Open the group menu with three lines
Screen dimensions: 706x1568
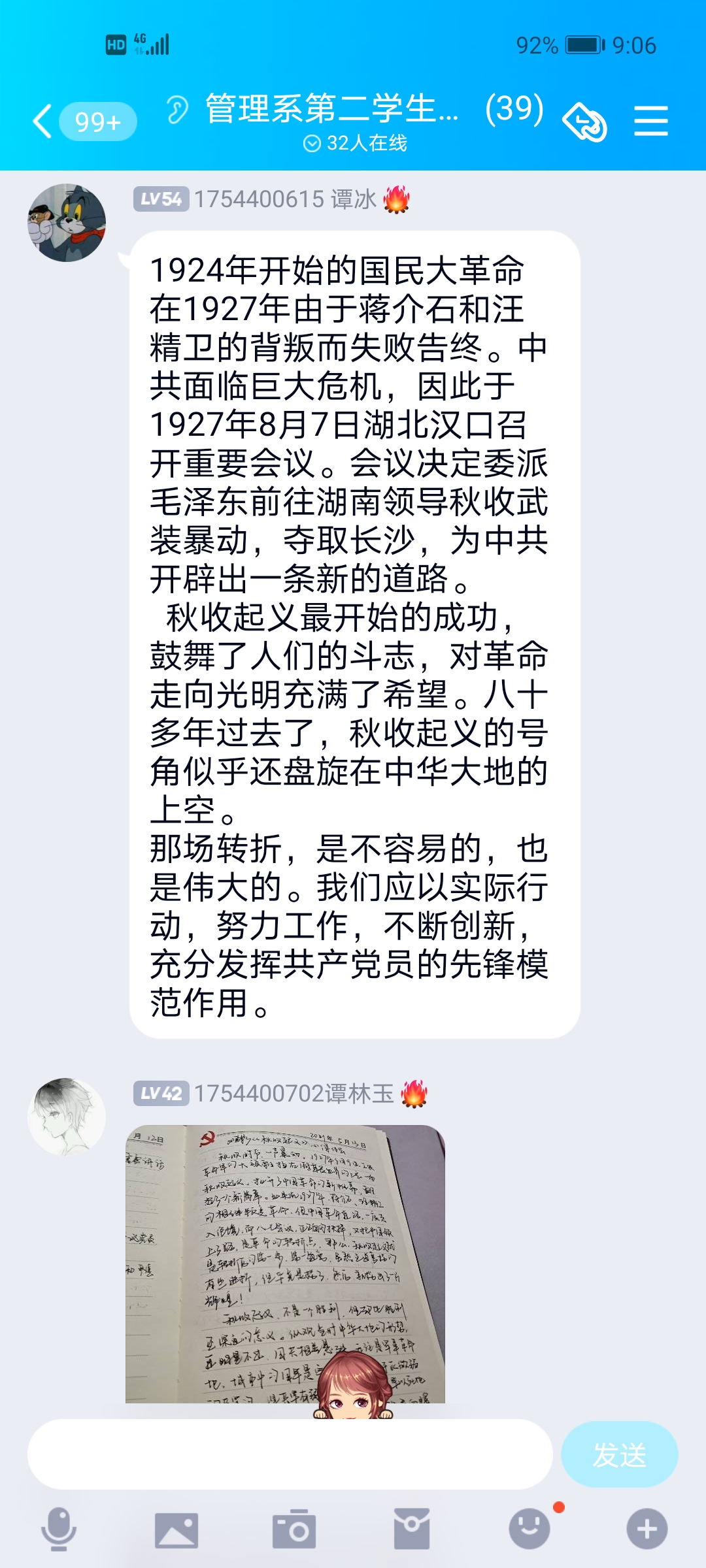(x=650, y=122)
